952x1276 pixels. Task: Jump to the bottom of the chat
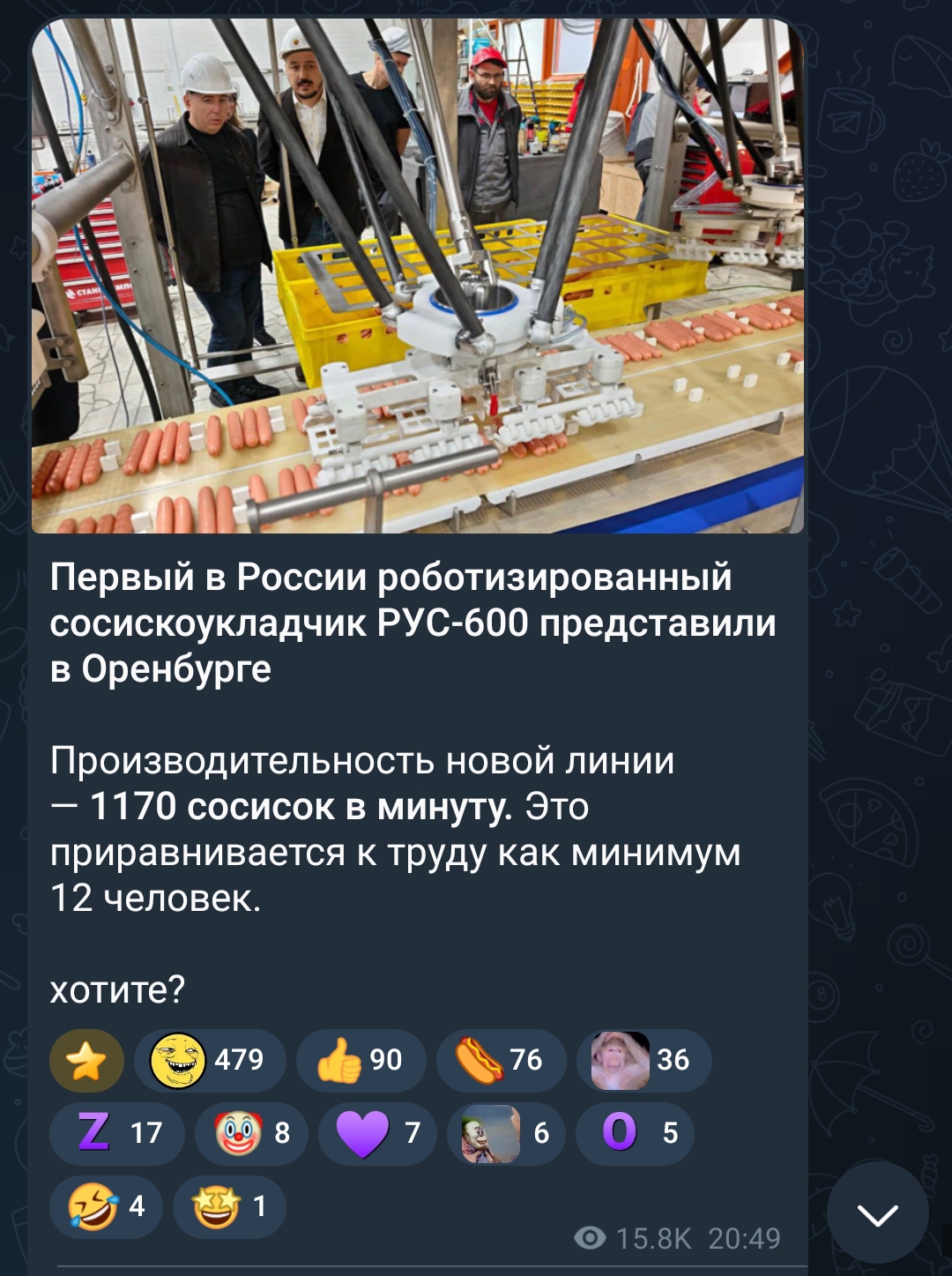[877, 1214]
